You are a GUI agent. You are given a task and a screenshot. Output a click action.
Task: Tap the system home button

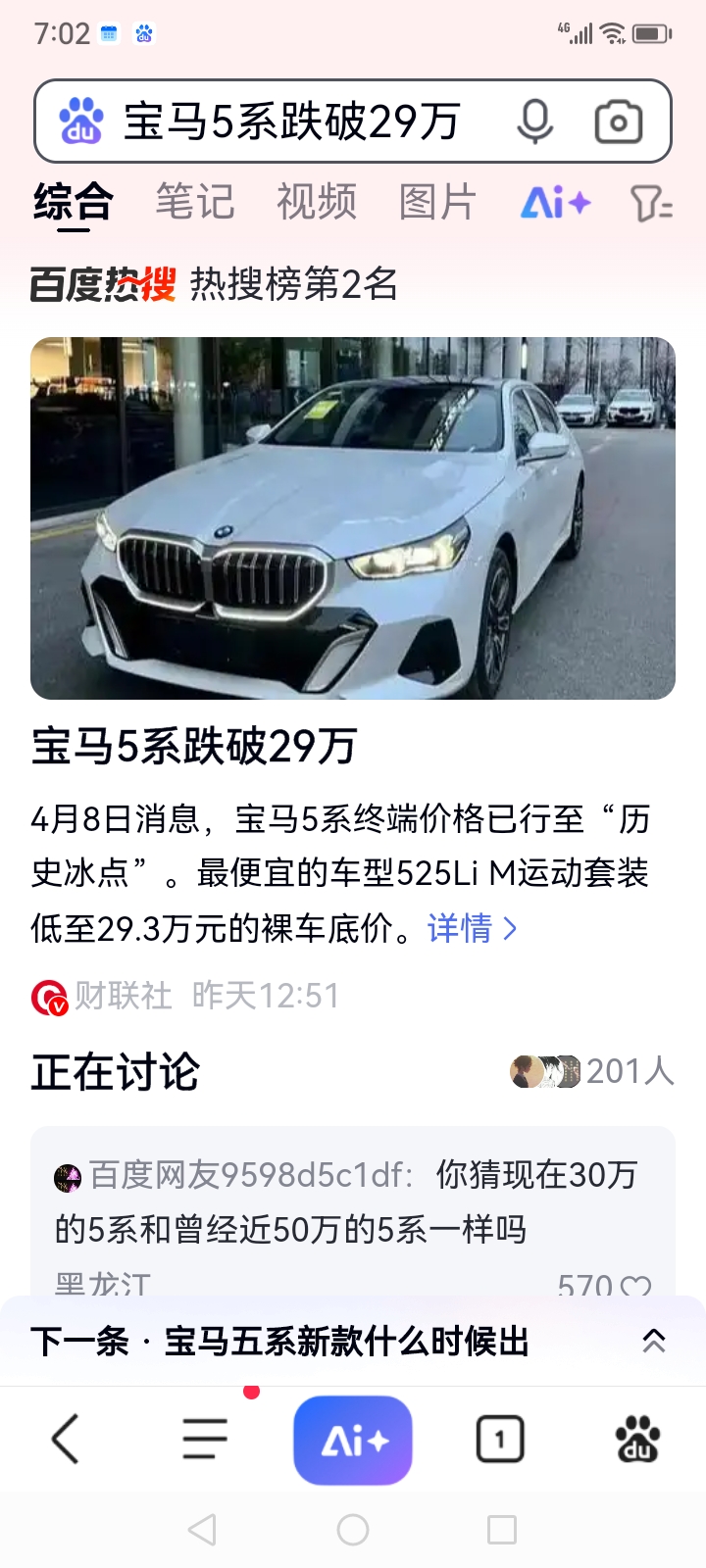coord(353,1530)
